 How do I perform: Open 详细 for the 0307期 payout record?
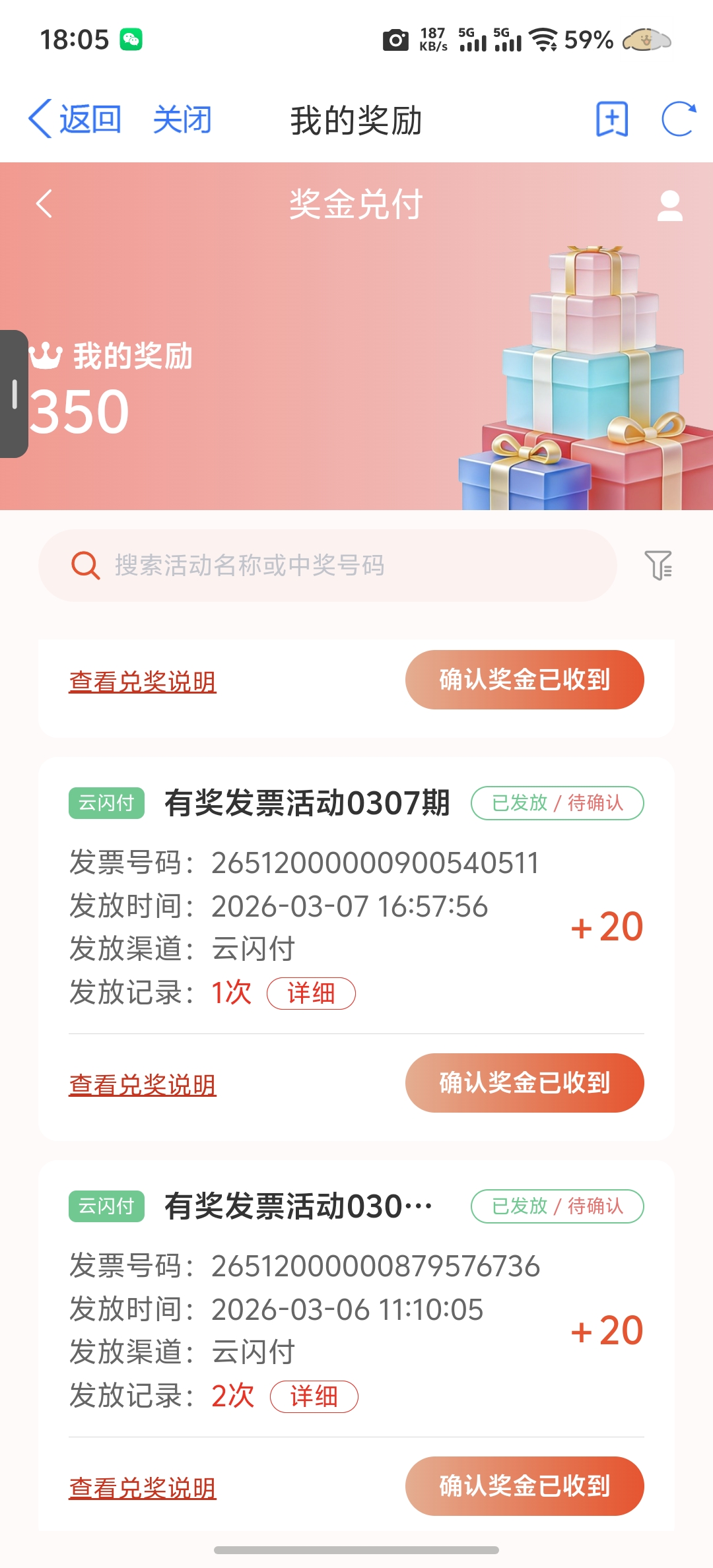click(311, 993)
